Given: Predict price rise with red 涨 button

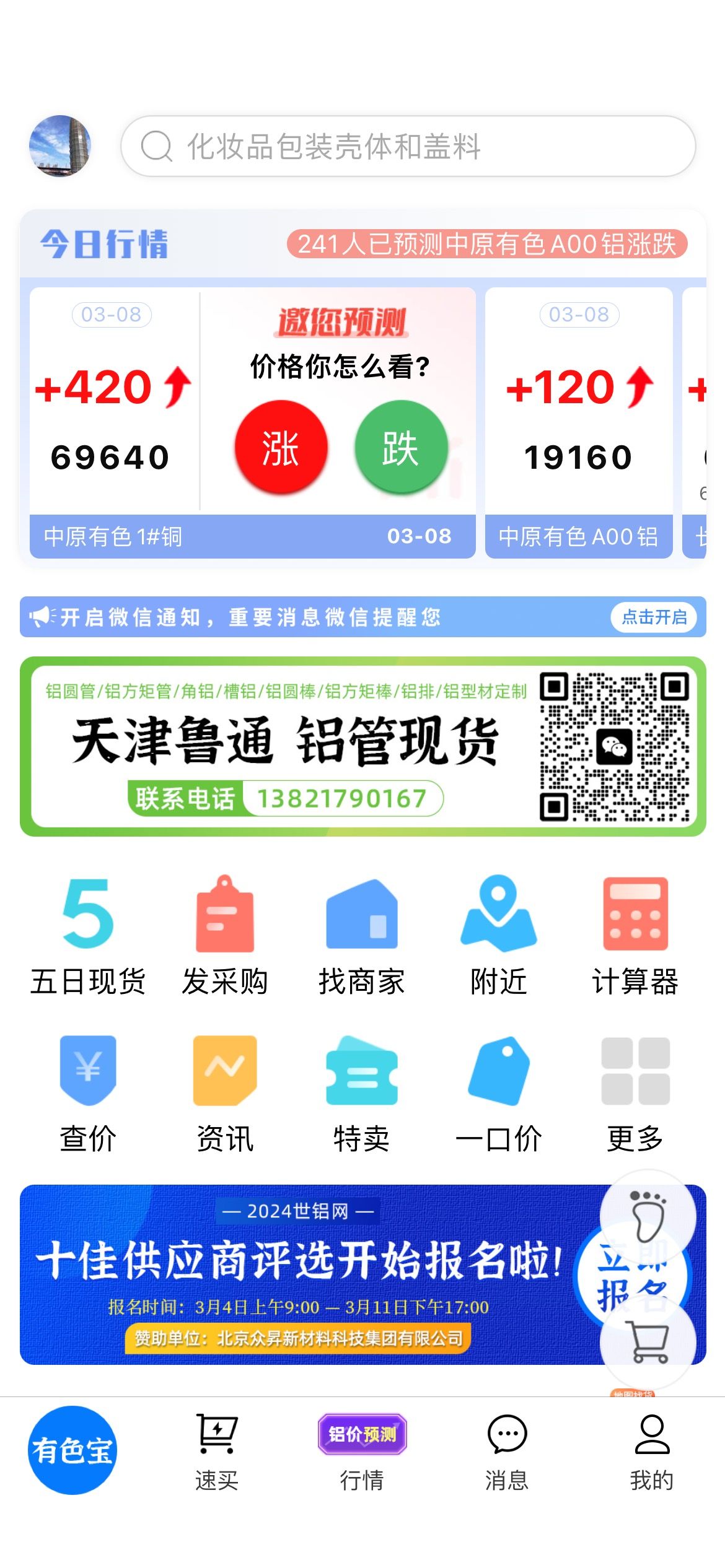Looking at the screenshot, I should coord(281,447).
